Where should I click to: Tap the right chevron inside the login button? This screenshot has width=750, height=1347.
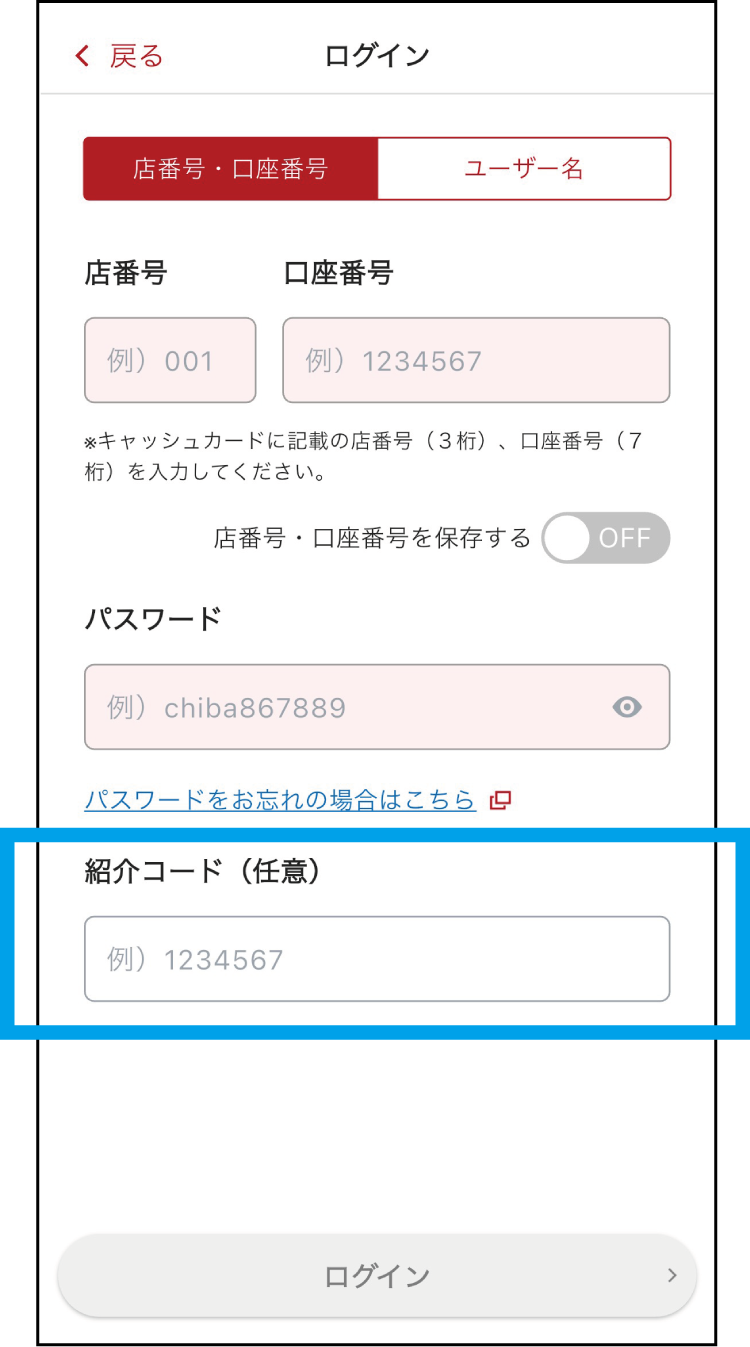[x=672, y=1275]
